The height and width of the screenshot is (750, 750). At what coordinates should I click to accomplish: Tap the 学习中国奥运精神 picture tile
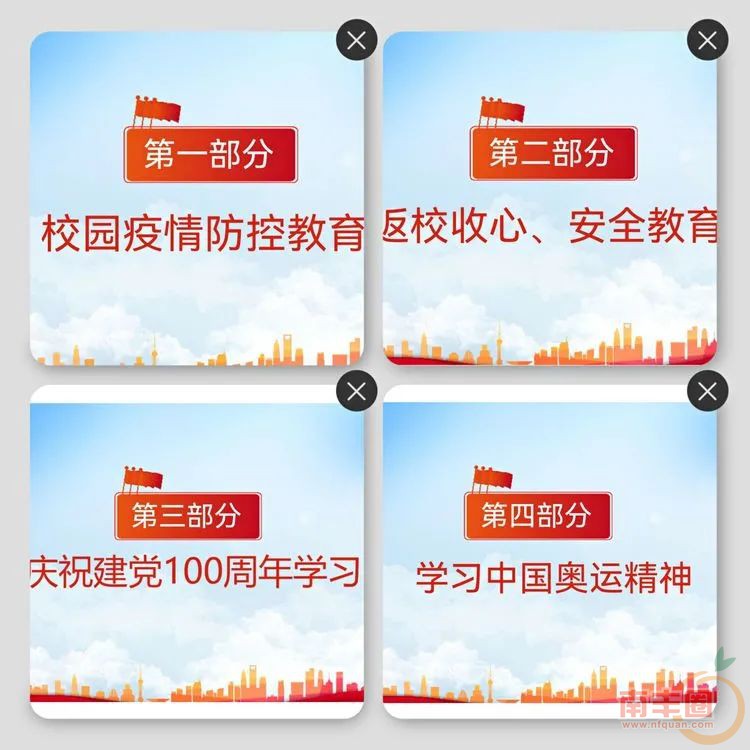550,560
